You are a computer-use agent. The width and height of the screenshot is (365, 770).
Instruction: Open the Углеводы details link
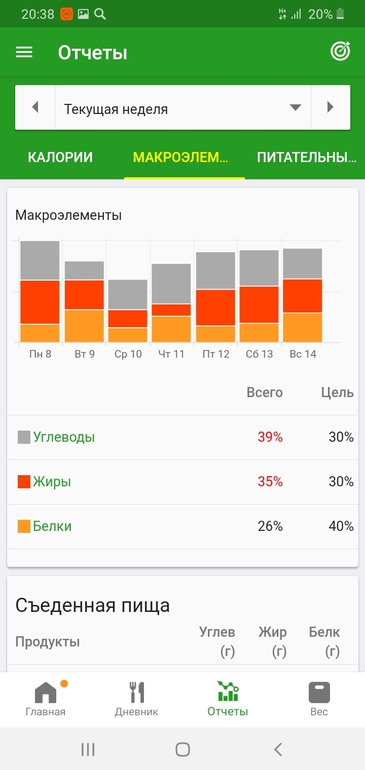[64, 437]
